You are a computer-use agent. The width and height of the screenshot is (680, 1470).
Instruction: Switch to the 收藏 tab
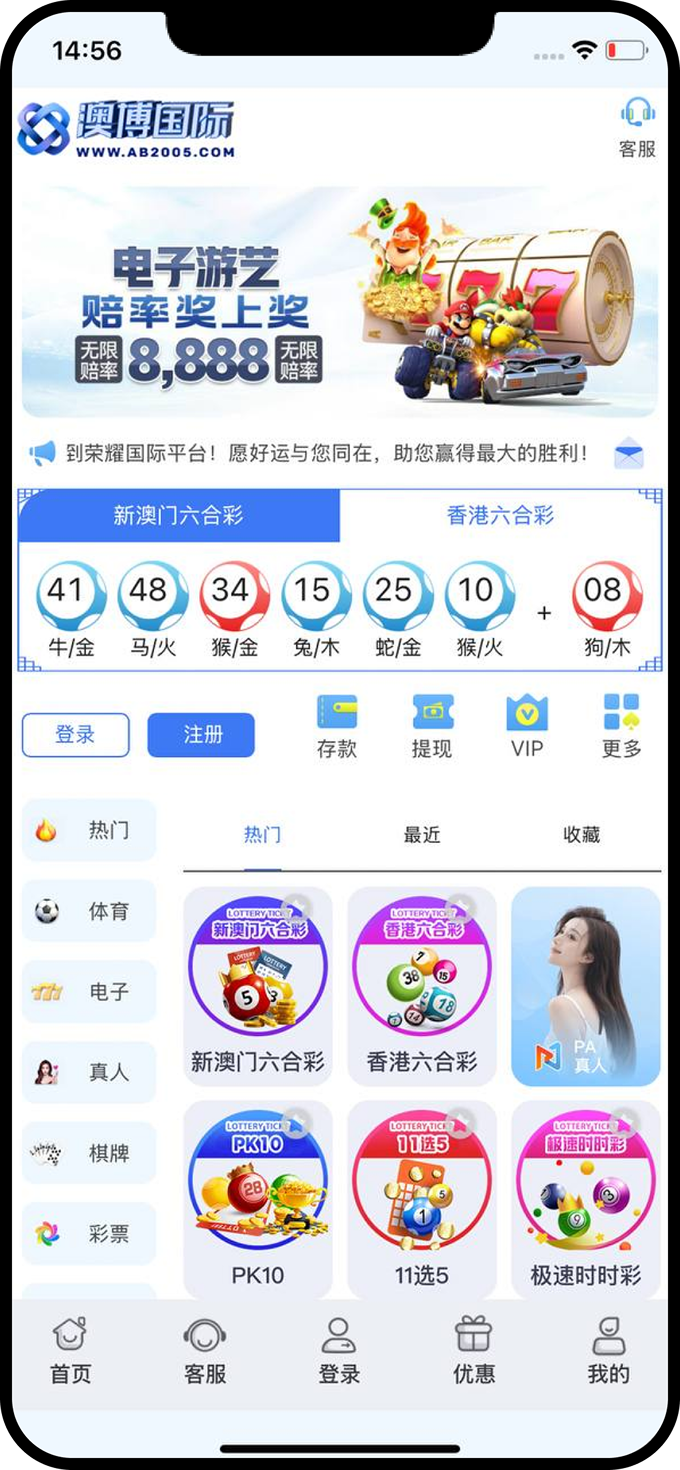[581, 835]
